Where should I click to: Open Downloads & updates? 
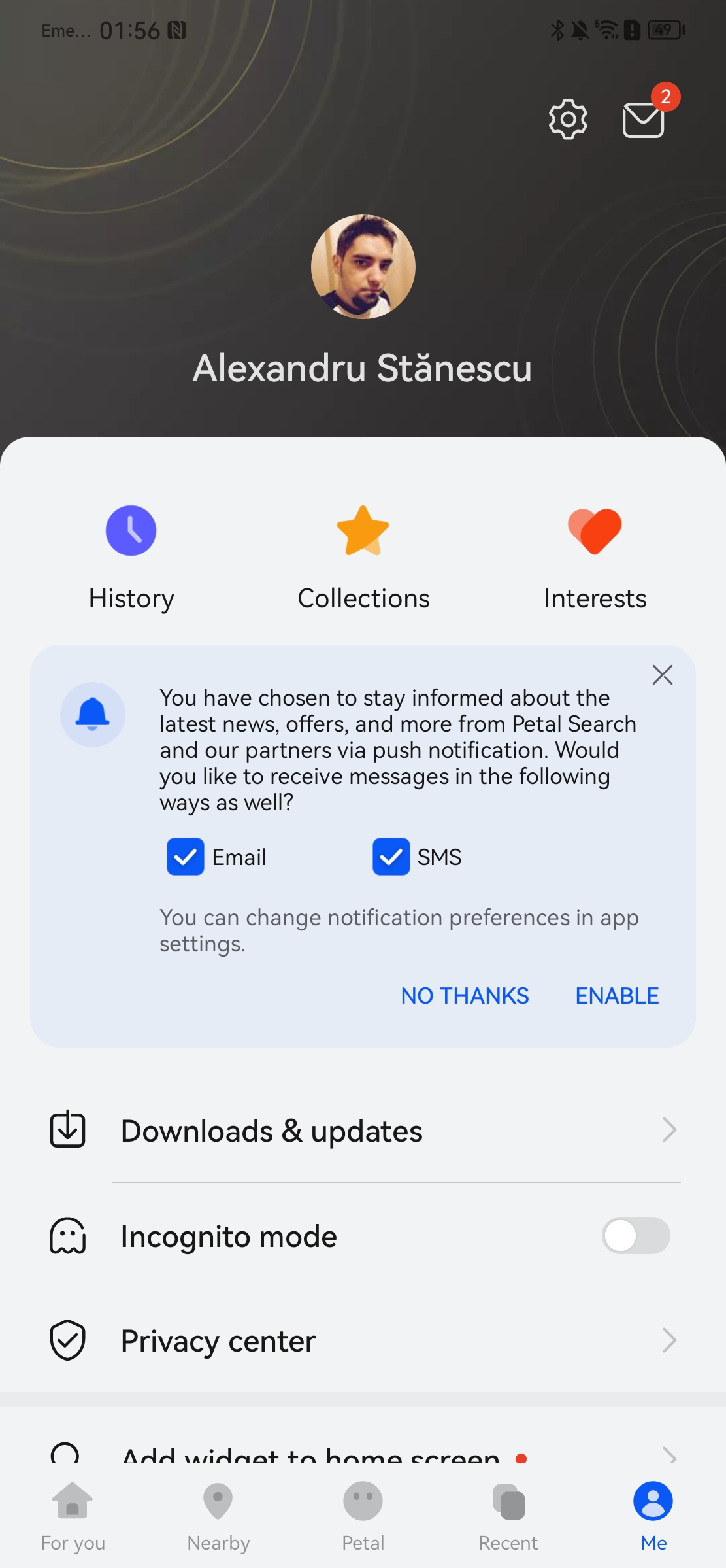(x=363, y=1131)
